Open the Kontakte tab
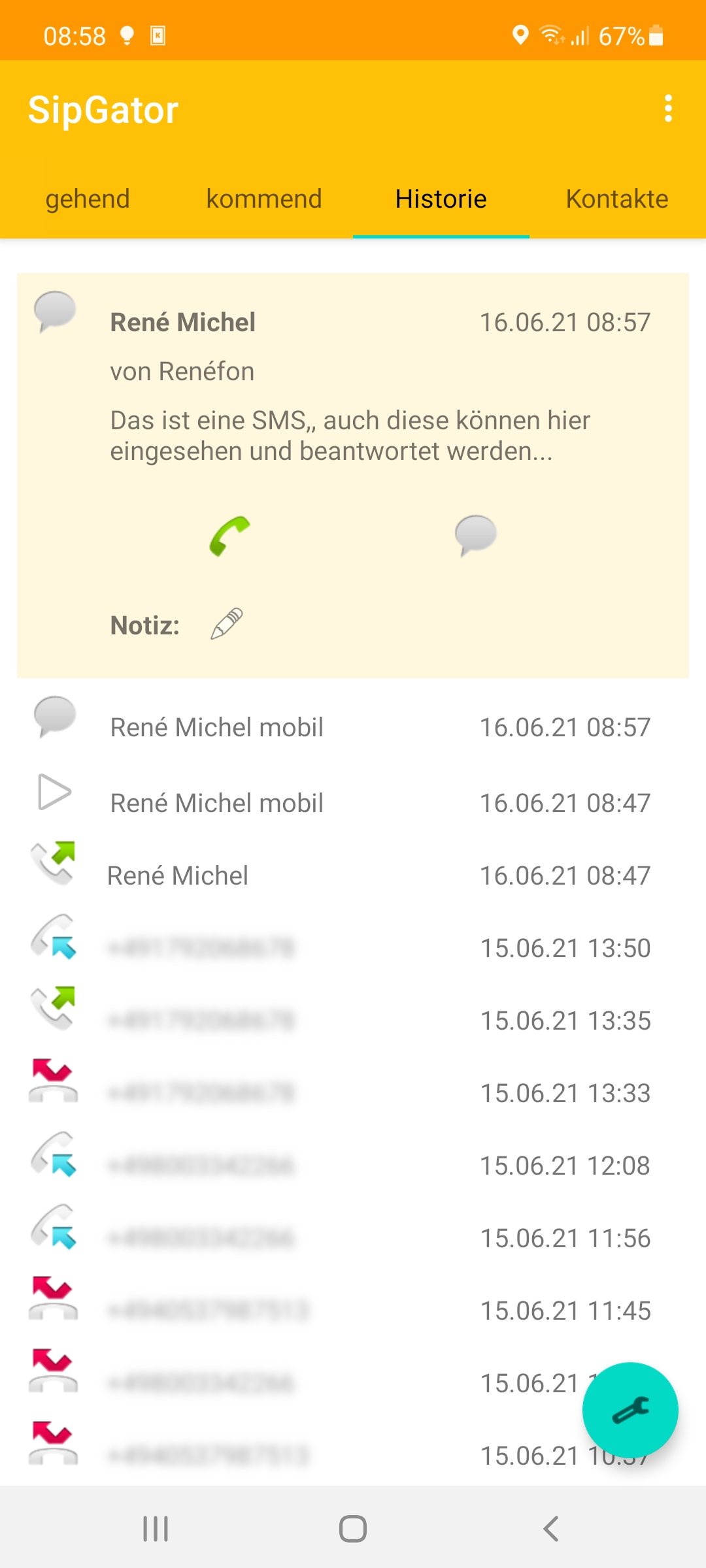Image resolution: width=706 pixels, height=1568 pixels. (x=617, y=199)
